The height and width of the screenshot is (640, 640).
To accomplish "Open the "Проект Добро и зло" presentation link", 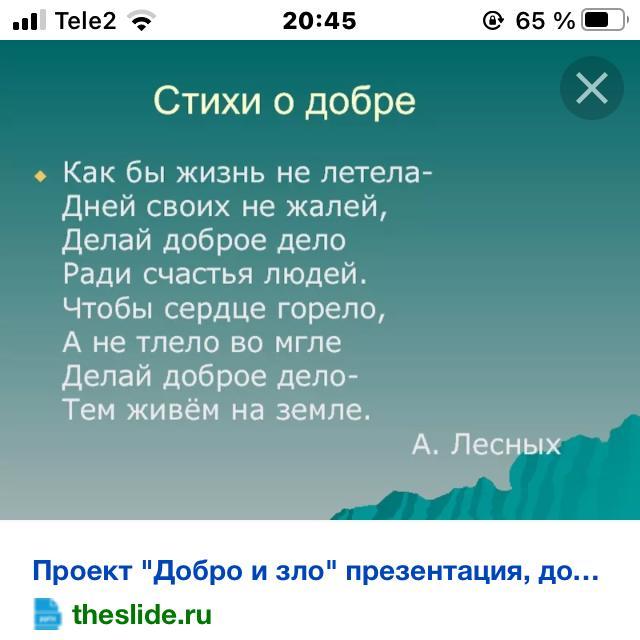I will [x=316, y=572].
